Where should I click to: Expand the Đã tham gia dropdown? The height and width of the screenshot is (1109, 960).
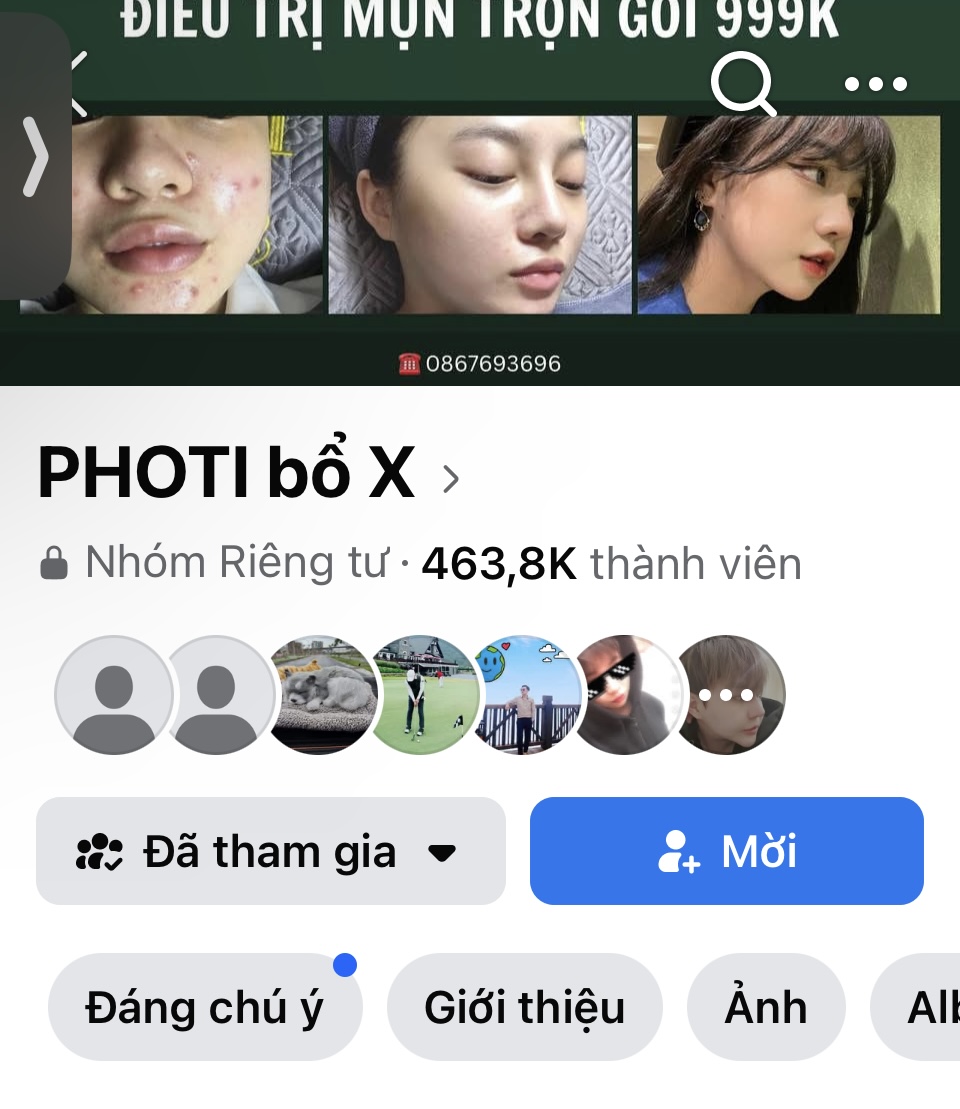point(270,852)
